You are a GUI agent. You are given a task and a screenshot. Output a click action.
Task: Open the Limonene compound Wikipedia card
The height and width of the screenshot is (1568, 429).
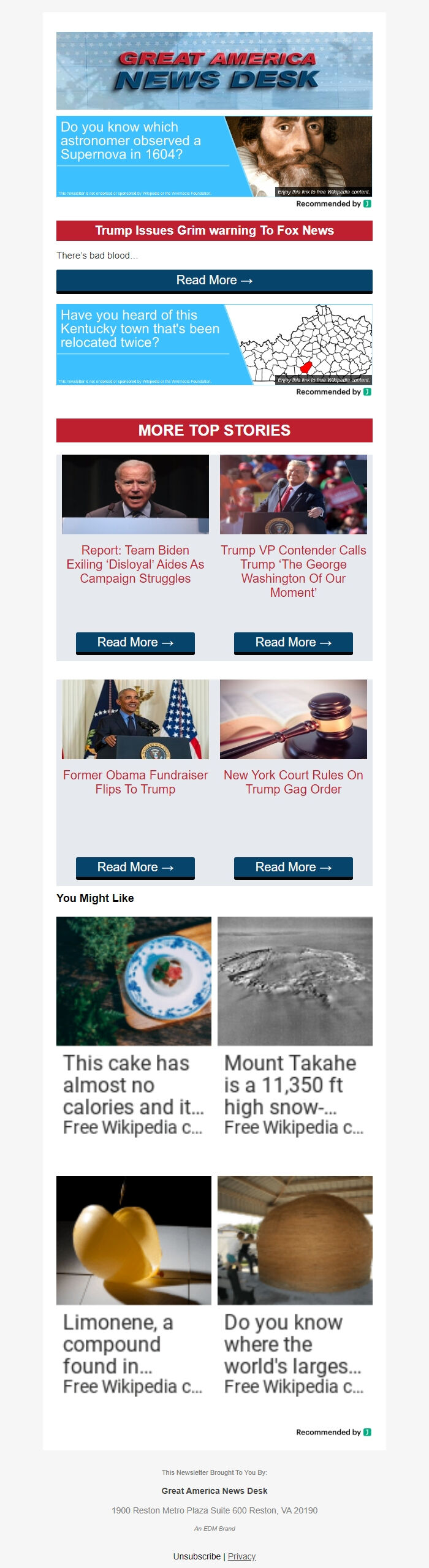pos(134,1286)
